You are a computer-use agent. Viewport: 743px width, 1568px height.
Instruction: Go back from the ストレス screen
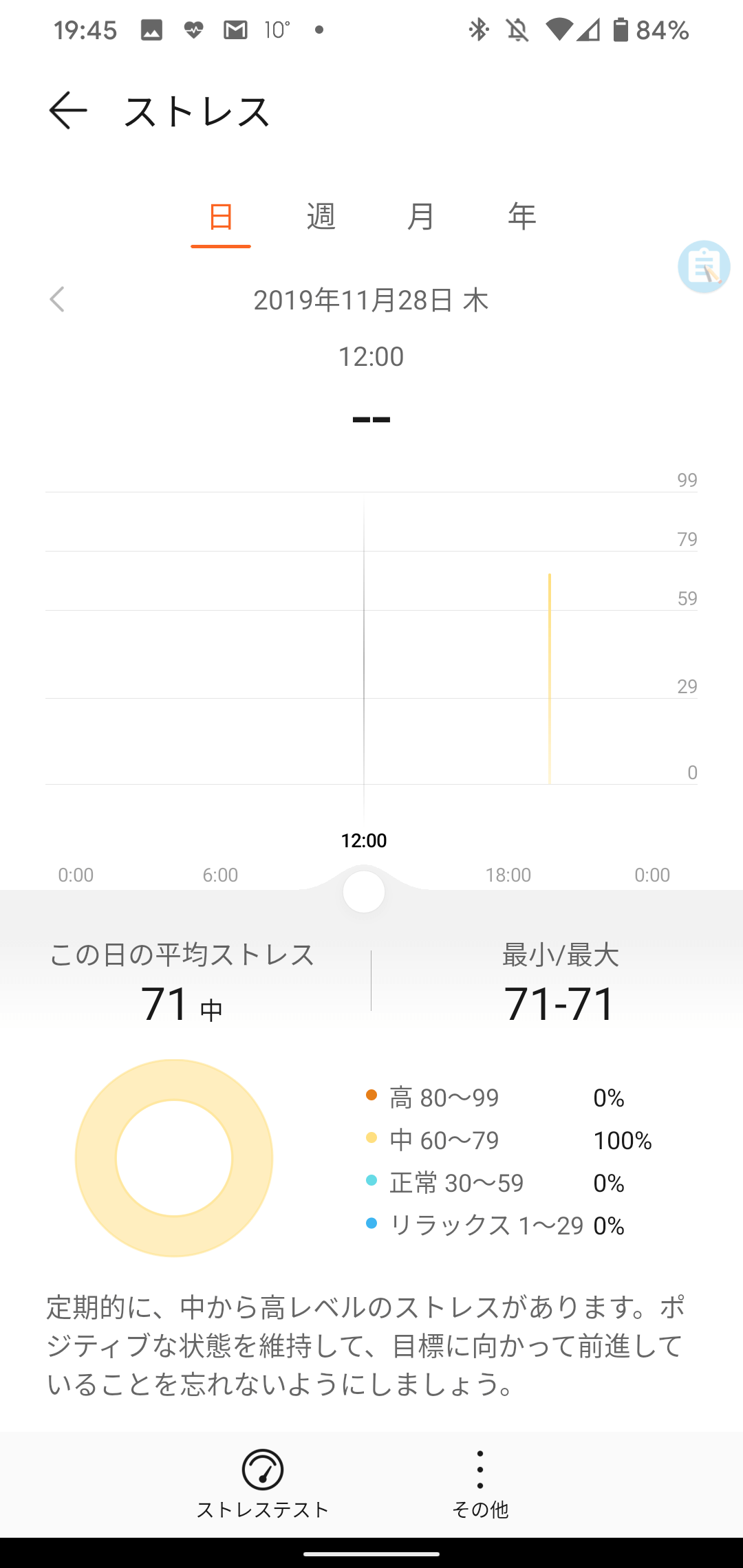coord(68,111)
